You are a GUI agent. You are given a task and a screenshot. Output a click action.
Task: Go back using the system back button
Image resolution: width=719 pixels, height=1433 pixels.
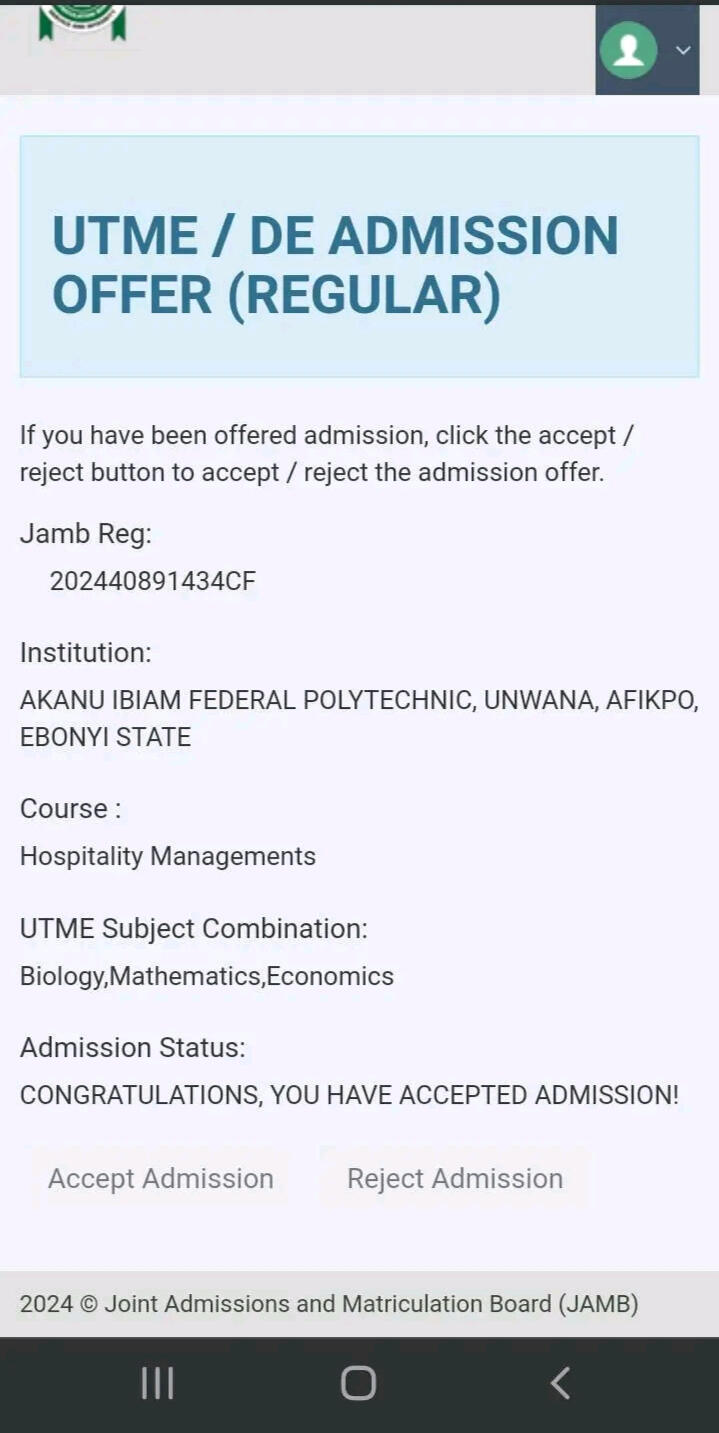tap(561, 1383)
